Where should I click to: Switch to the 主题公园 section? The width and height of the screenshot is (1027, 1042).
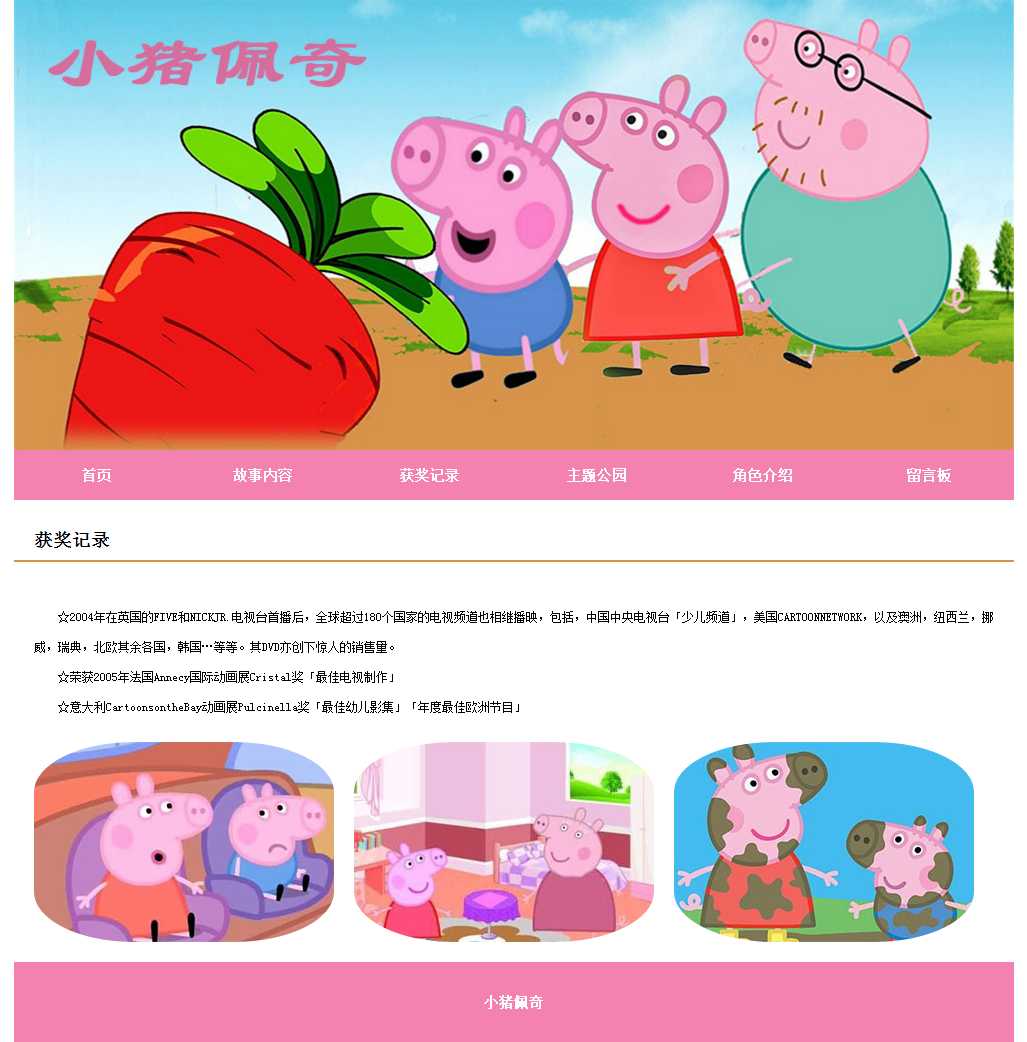[597, 475]
